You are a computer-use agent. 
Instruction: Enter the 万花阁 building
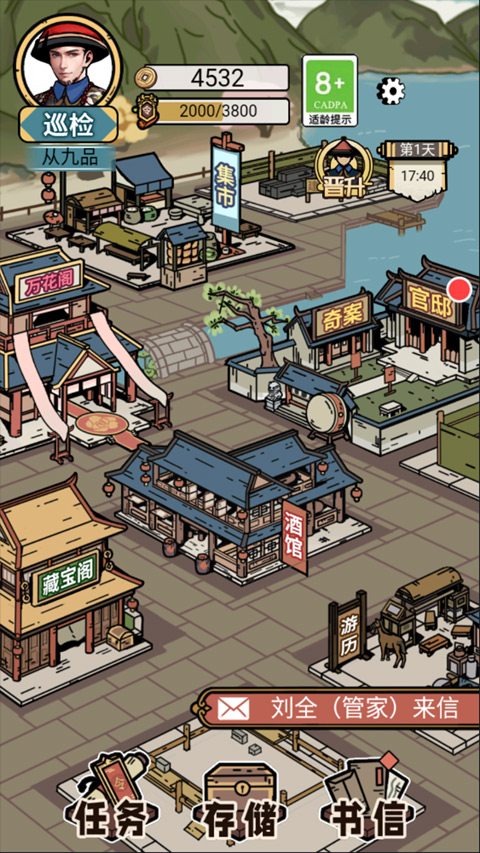tap(49, 283)
